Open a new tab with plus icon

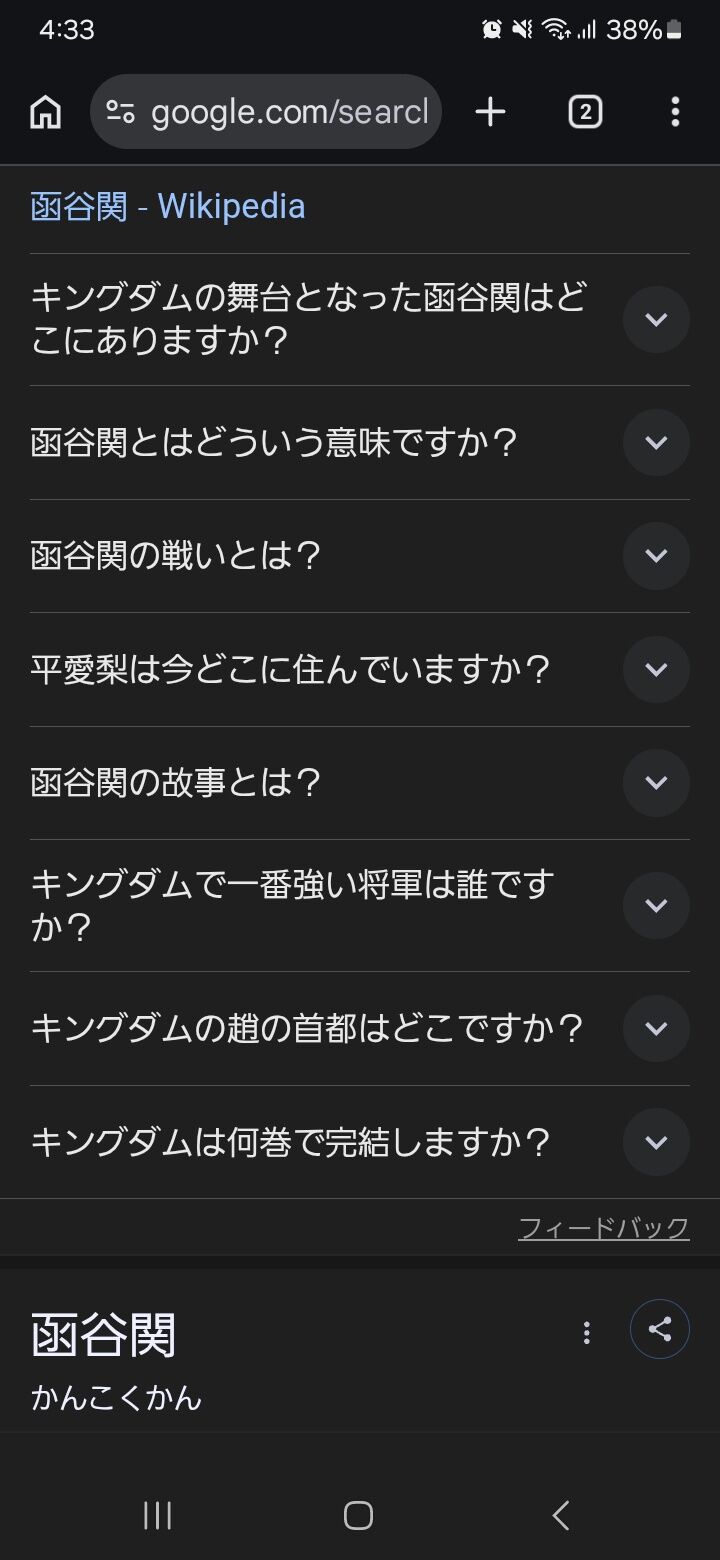click(490, 112)
